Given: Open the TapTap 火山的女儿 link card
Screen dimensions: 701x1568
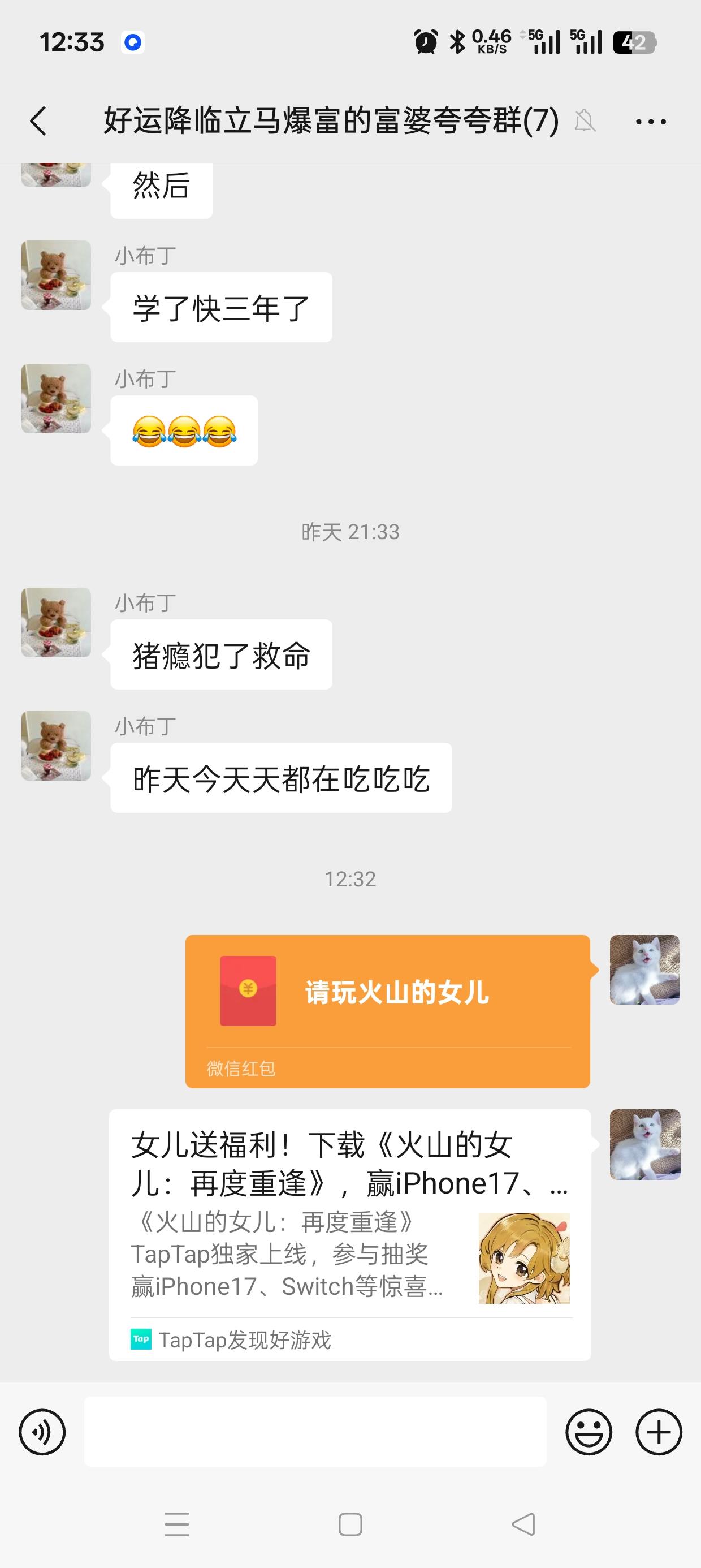Looking at the screenshot, I should (x=350, y=1234).
